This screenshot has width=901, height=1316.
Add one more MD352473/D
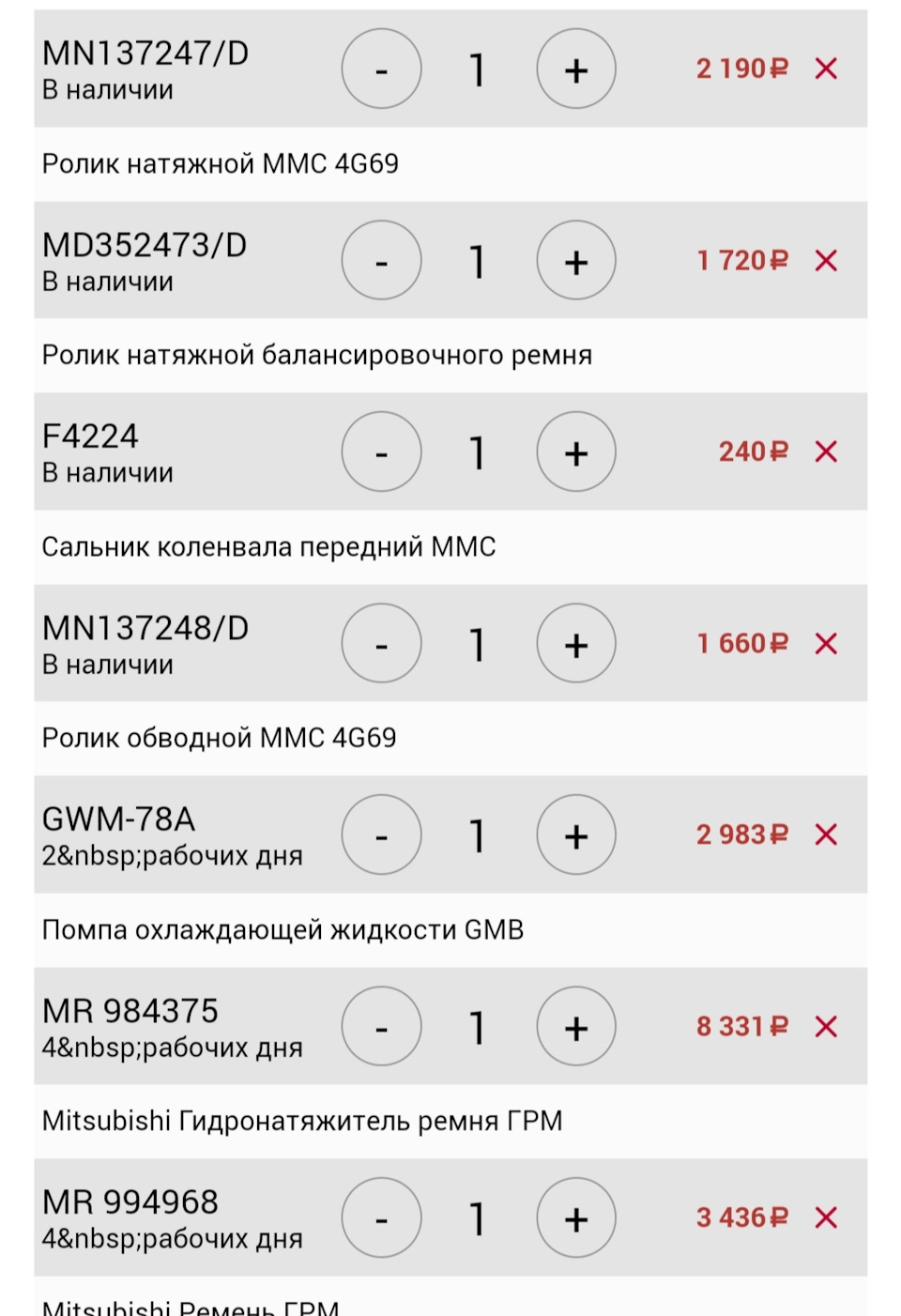(x=576, y=261)
